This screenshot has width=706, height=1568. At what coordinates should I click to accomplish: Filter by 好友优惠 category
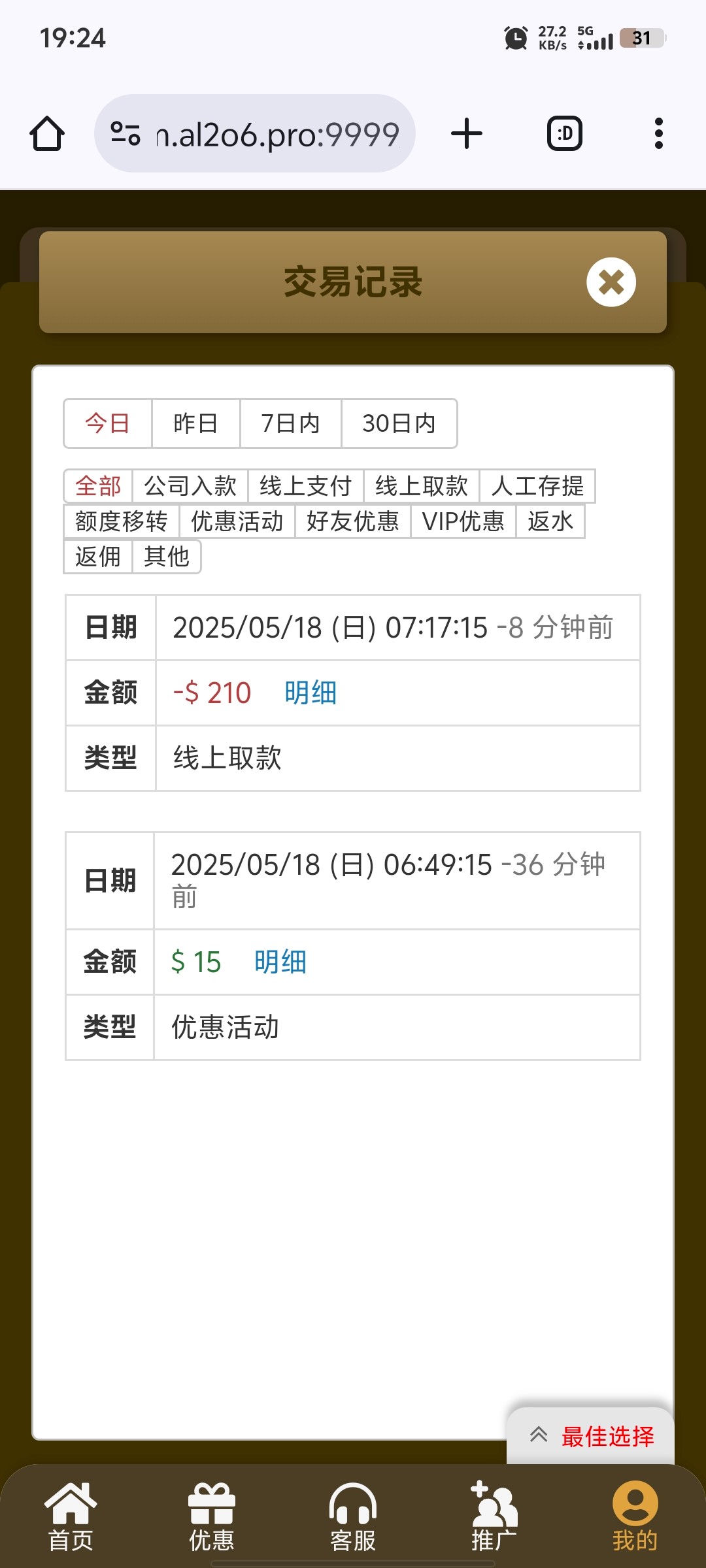coord(353,521)
